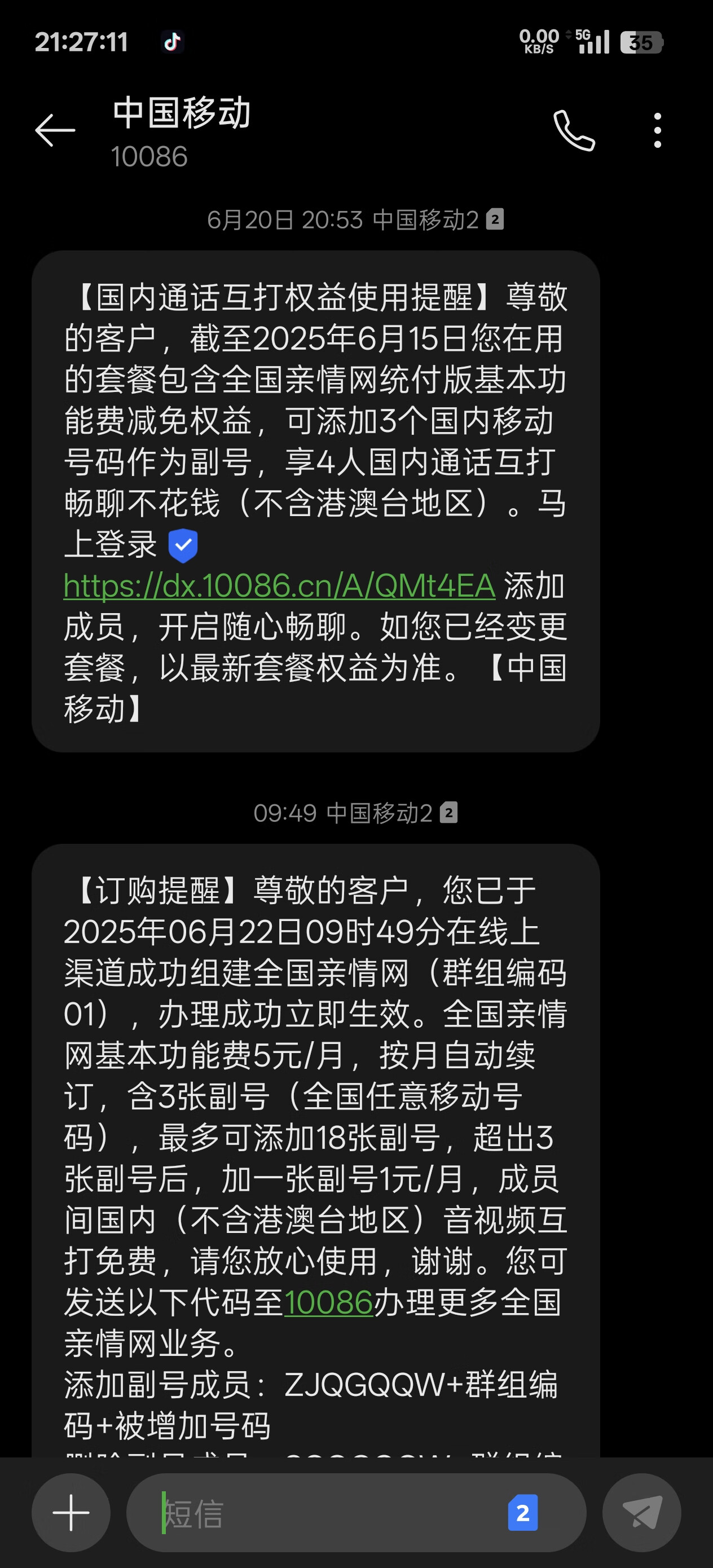Viewport: 713px width, 1568px height.
Task: Open the dx.10086.cn/A/QMt4EA link
Action: (279, 585)
